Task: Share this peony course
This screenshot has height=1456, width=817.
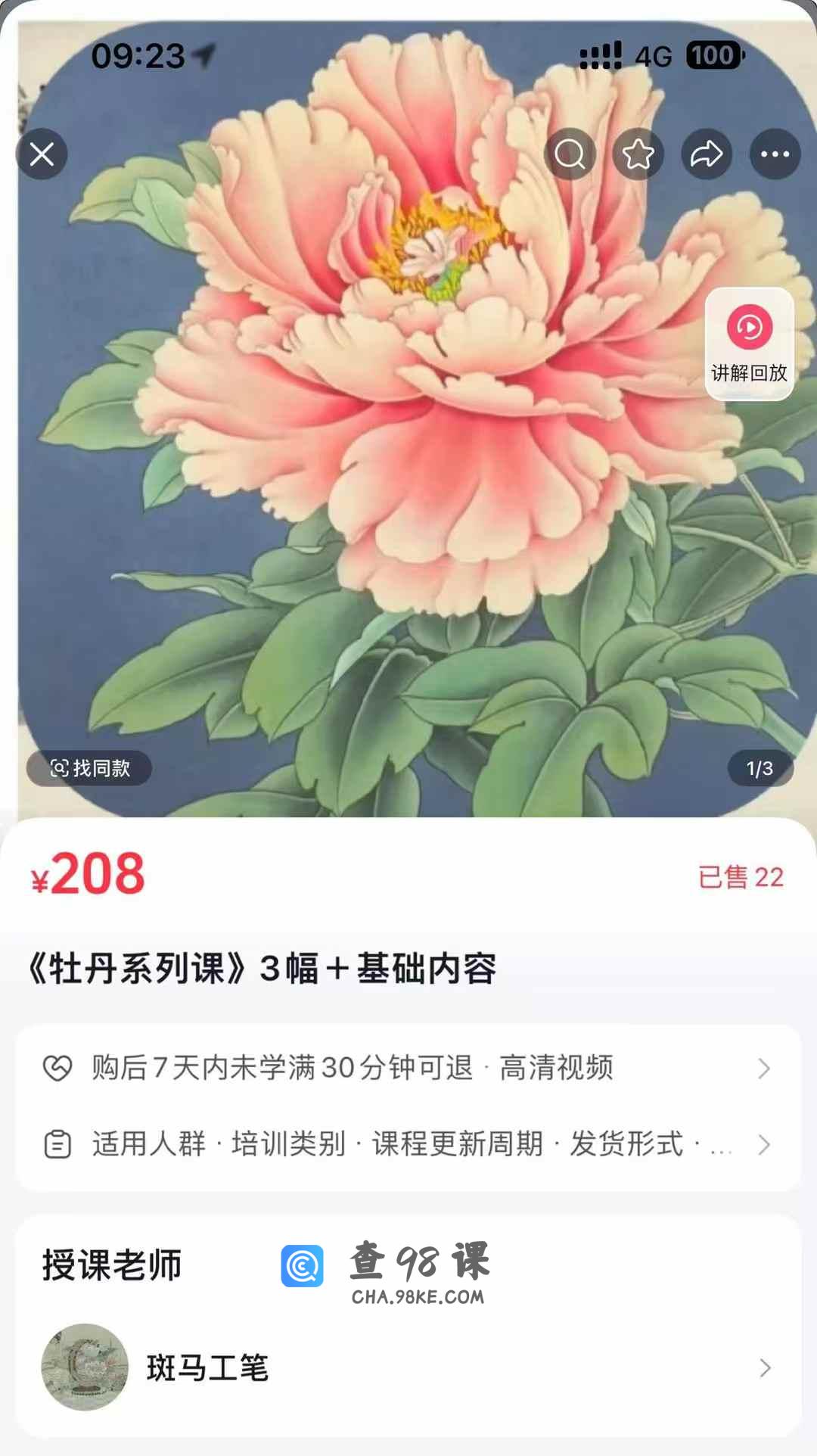Action: [x=707, y=154]
